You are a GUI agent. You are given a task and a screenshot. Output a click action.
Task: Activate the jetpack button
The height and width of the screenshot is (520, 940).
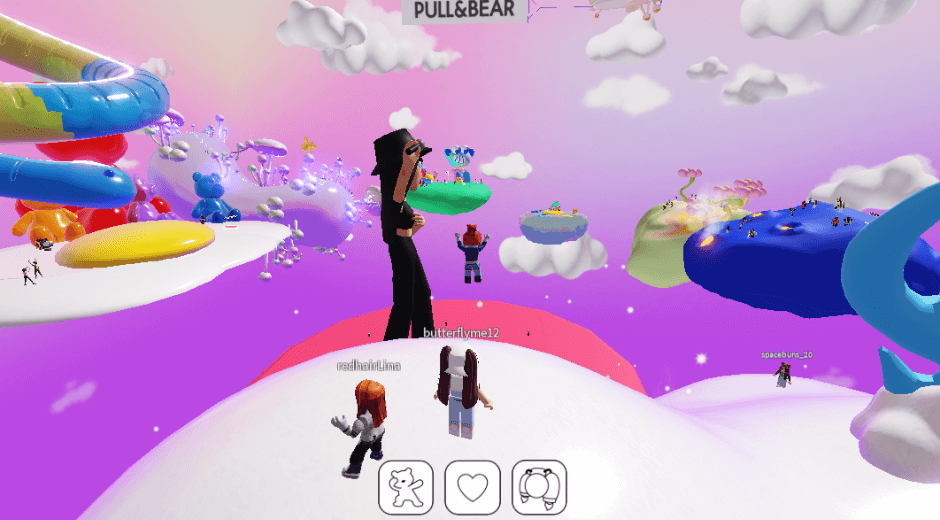[x=539, y=487]
